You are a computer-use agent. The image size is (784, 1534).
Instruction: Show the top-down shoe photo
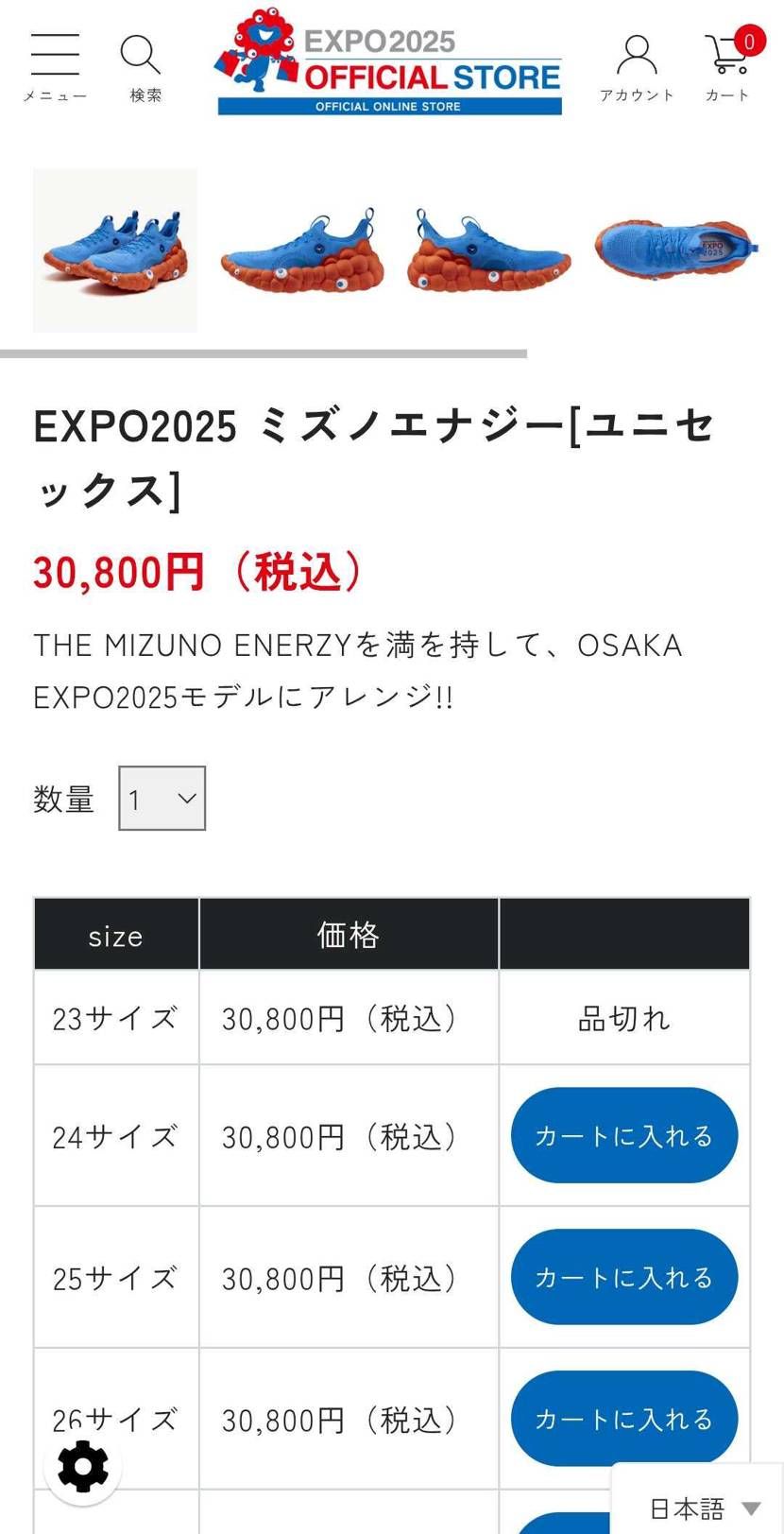(x=675, y=250)
